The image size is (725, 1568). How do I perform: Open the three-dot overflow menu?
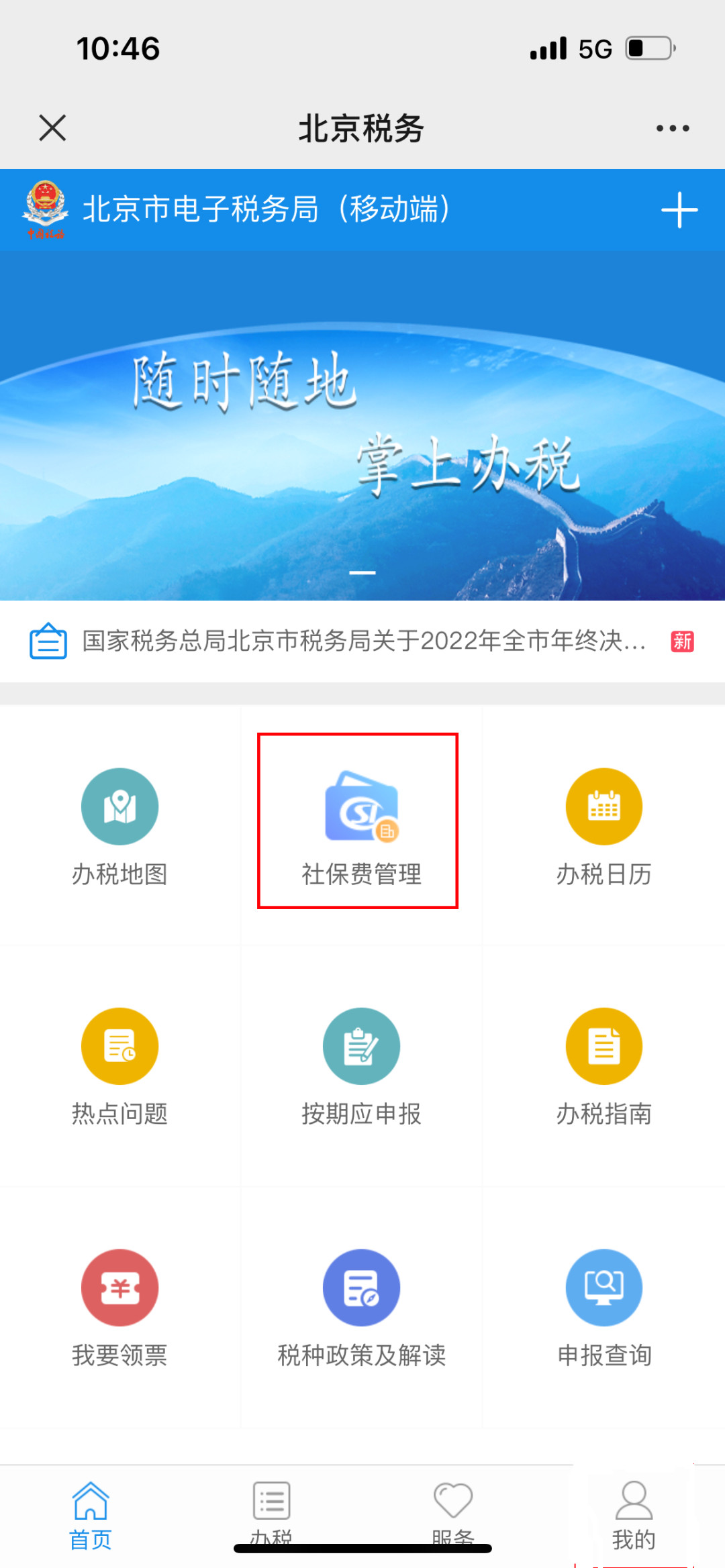point(673,127)
